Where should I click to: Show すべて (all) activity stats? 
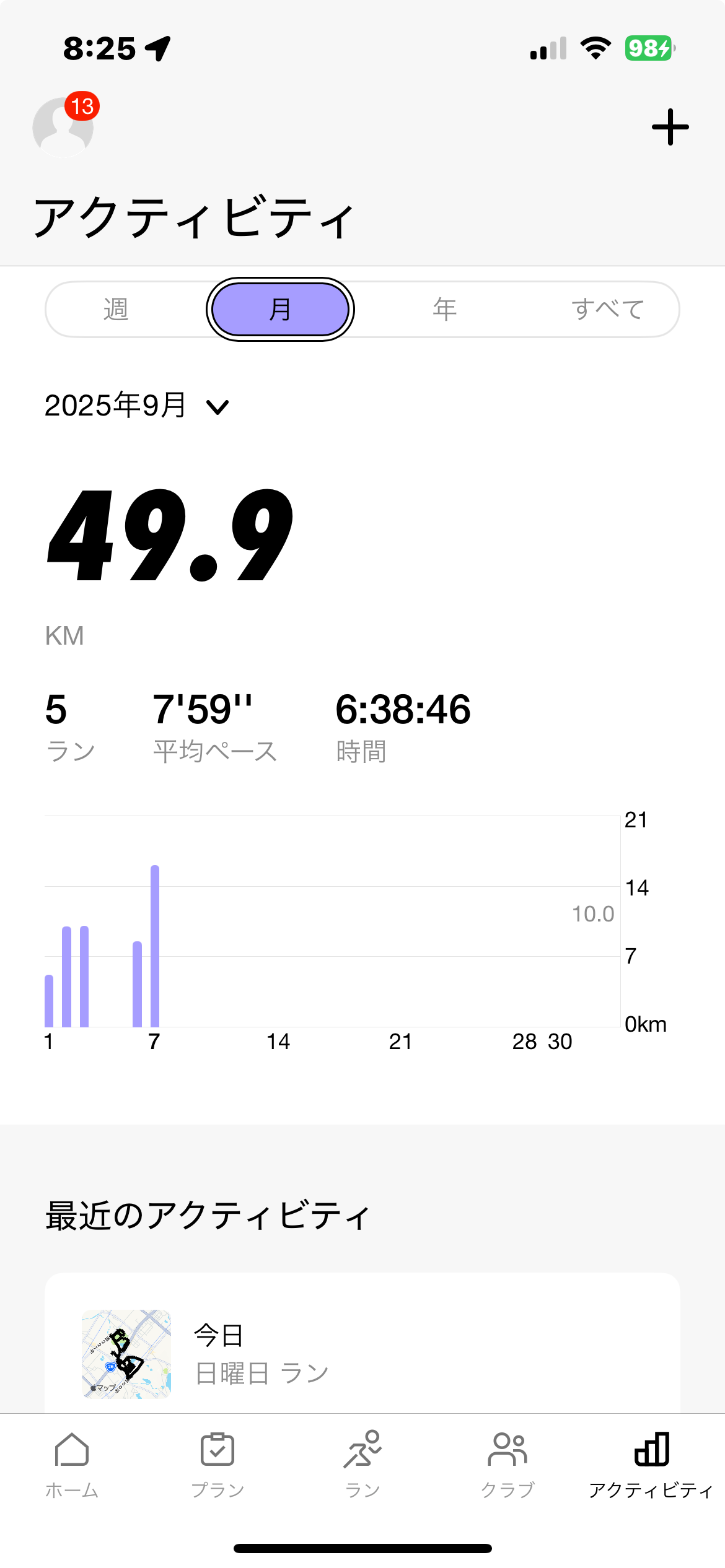(607, 309)
